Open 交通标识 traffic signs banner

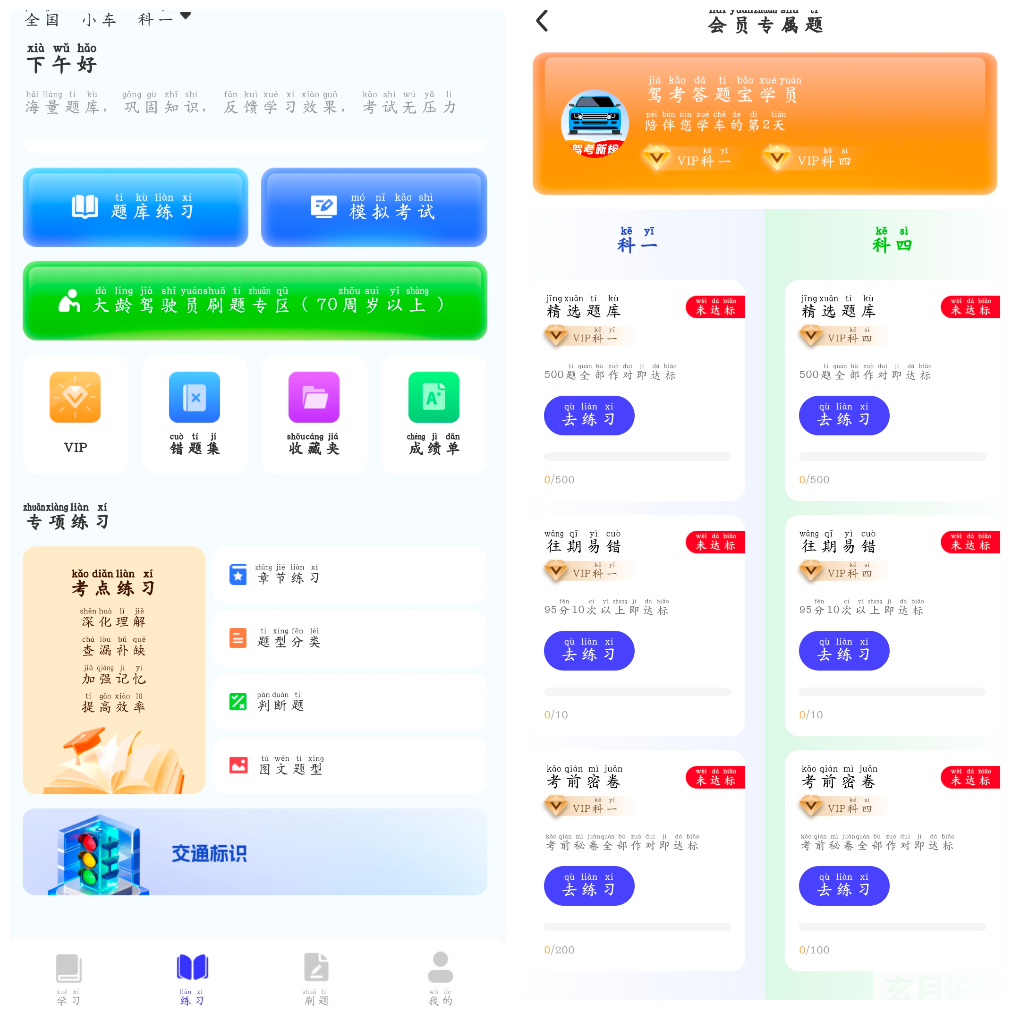pyautogui.click(x=255, y=852)
